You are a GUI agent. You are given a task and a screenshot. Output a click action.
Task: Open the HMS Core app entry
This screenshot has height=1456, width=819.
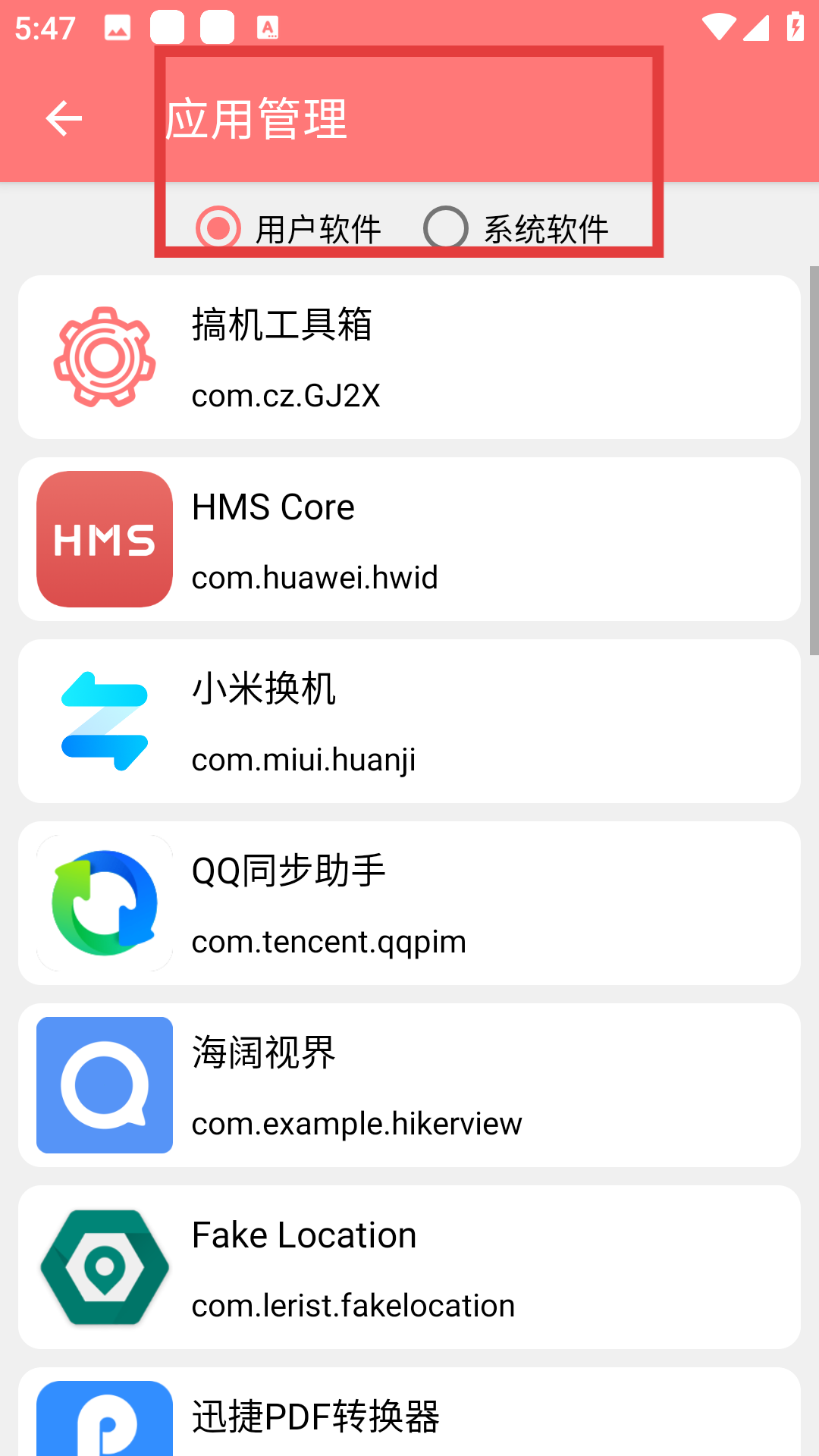[409, 539]
